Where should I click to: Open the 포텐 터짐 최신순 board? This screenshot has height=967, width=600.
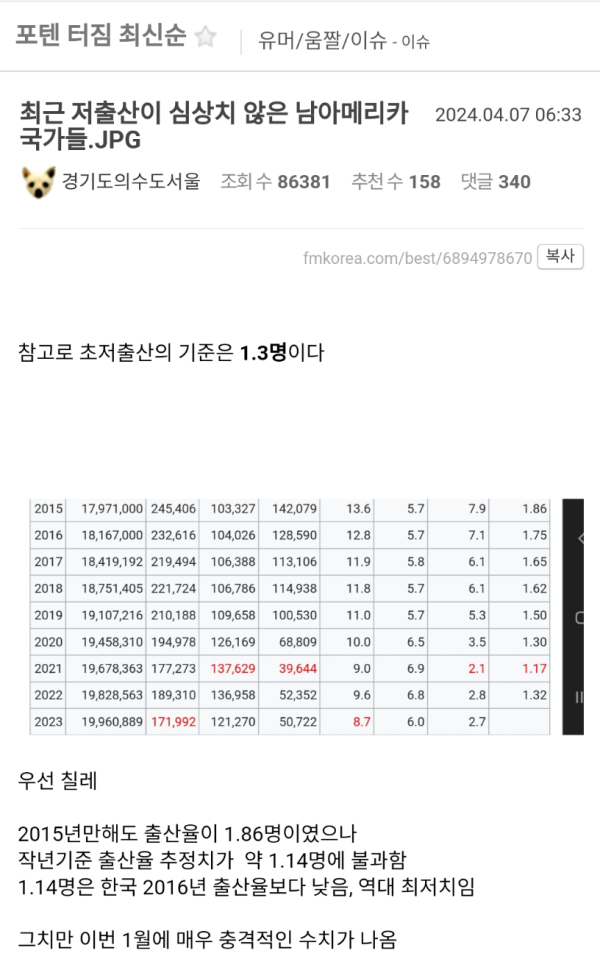(100, 38)
